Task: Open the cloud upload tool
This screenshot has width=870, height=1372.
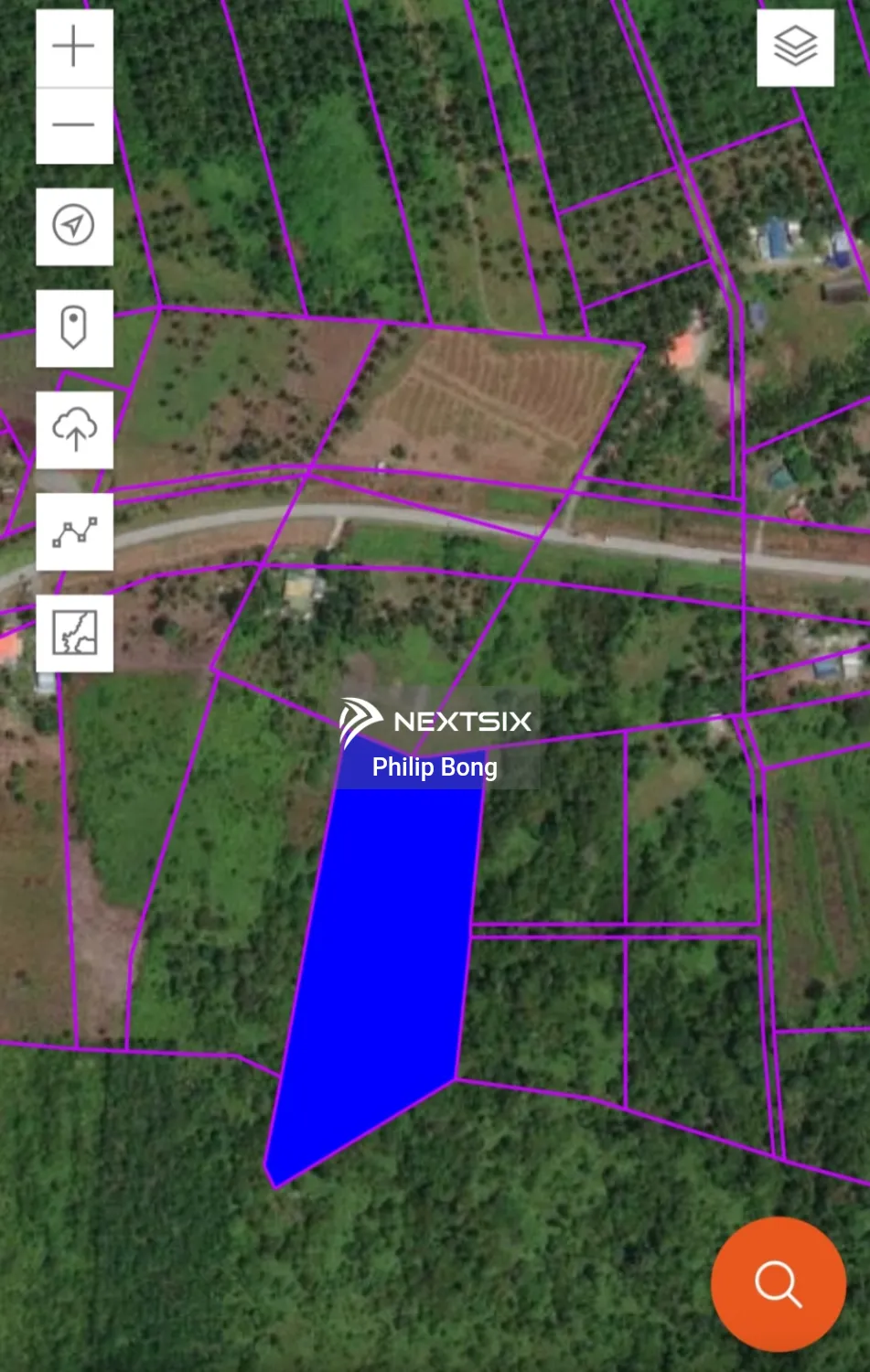Action: point(74,430)
